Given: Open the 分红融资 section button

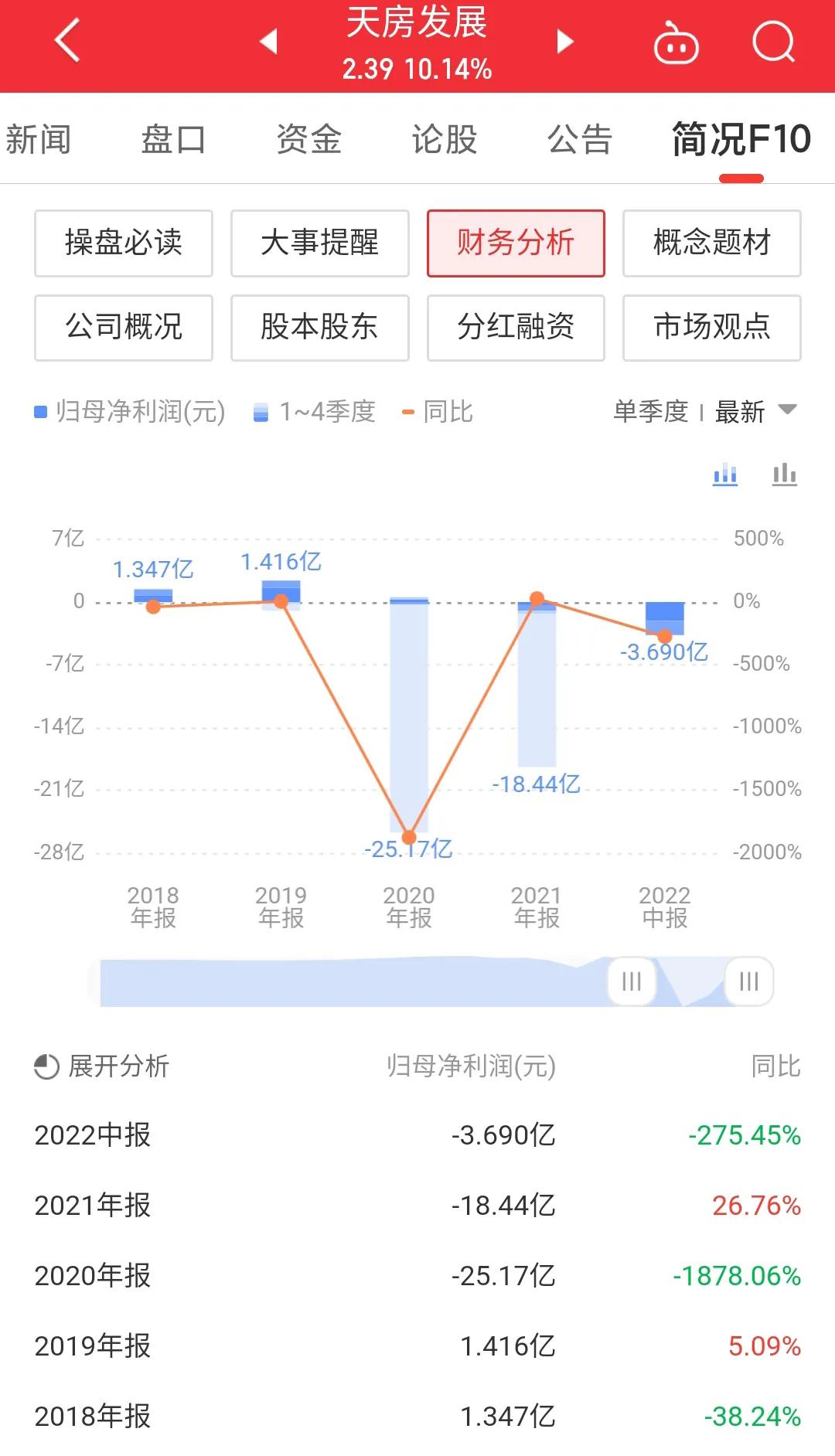Looking at the screenshot, I should (x=515, y=328).
